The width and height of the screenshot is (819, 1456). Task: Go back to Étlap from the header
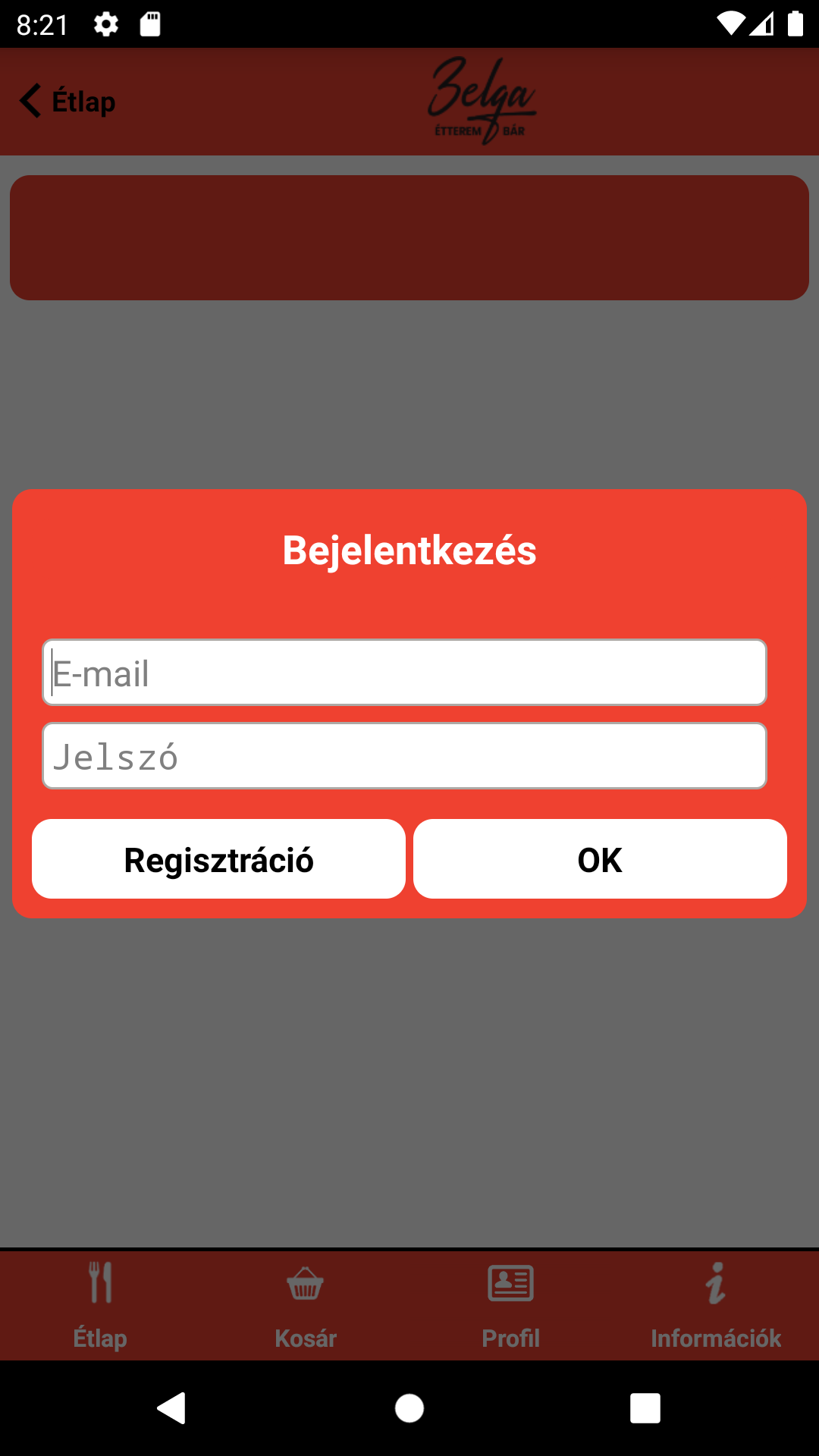pos(68,101)
